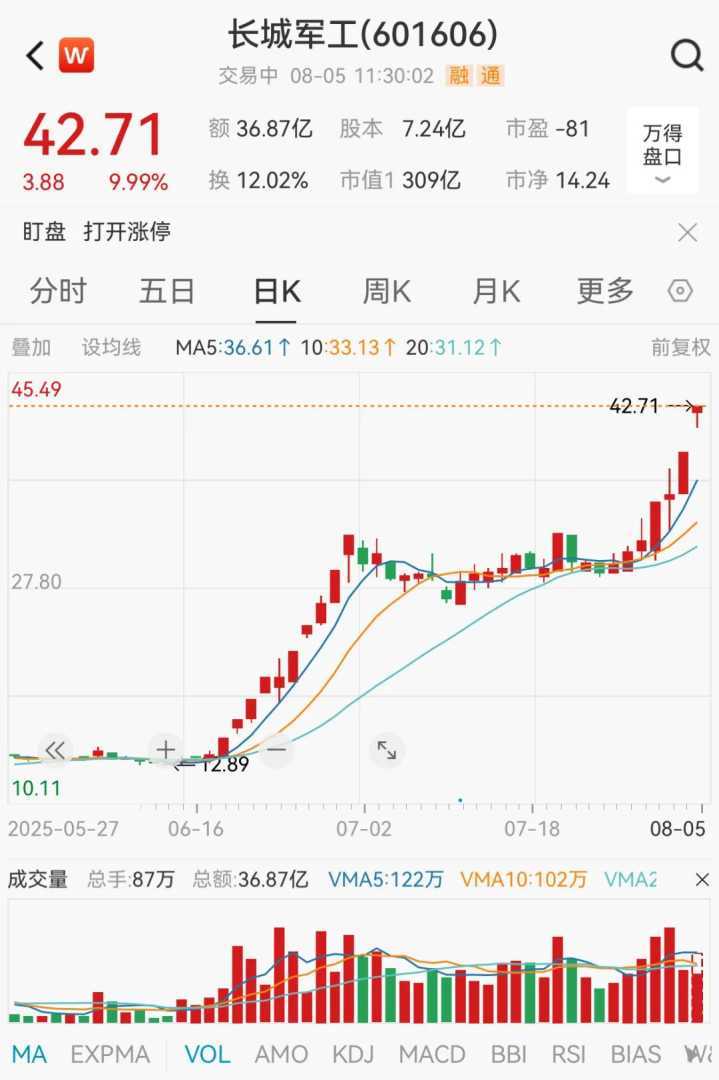This screenshot has width=719, height=1080.
Task: Choose the EXPMA indicator
Action: click(x=110, y=1054)
